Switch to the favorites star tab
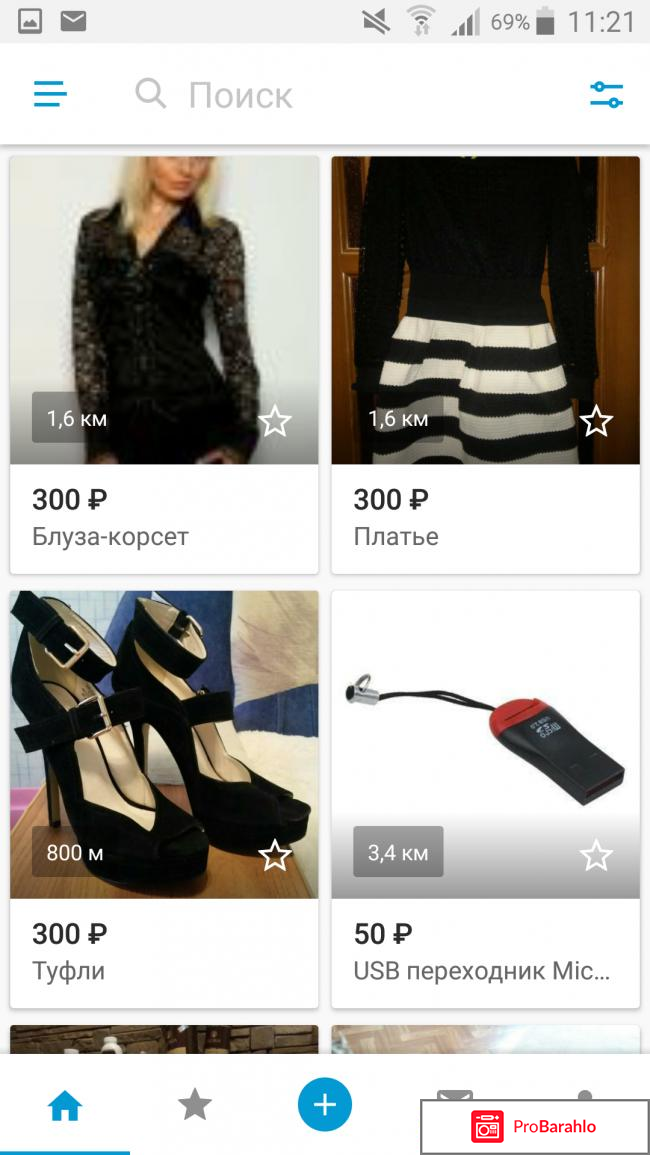Screen dimensions: 650x1155 [x=195, y=1105]
